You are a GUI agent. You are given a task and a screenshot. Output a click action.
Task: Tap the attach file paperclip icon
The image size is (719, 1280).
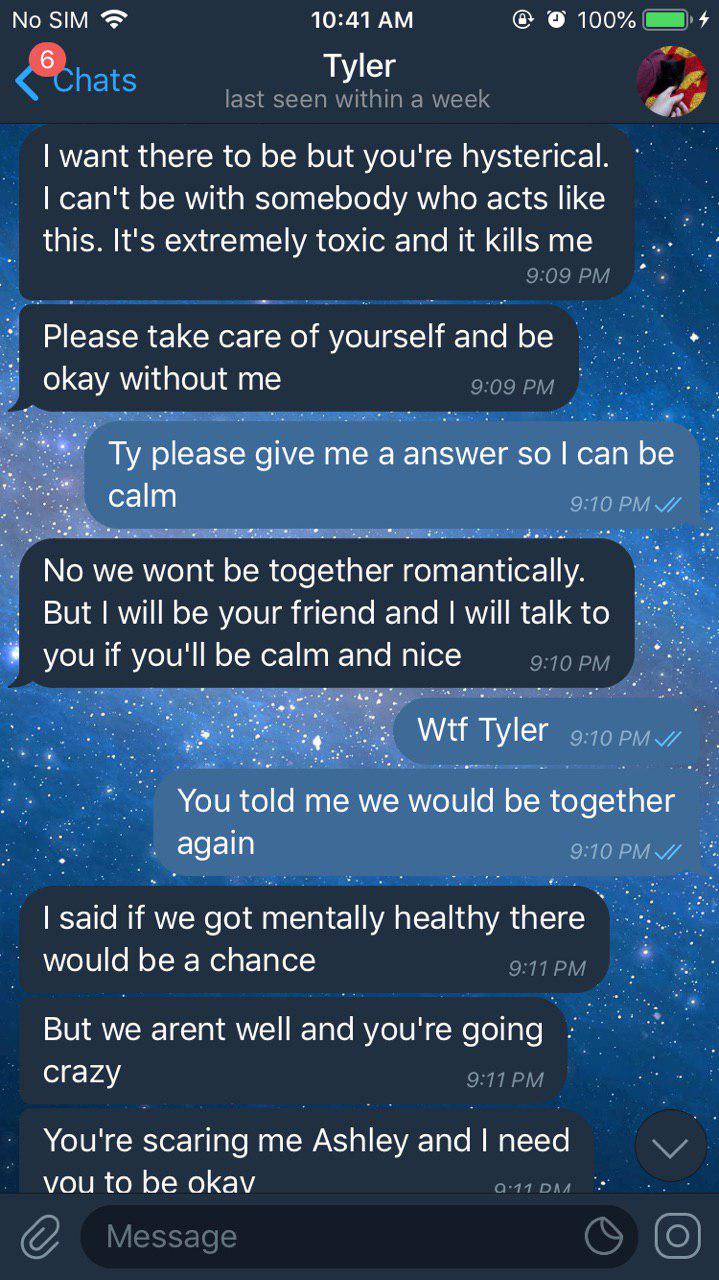pyautogui.click(x=40, y=1237)
